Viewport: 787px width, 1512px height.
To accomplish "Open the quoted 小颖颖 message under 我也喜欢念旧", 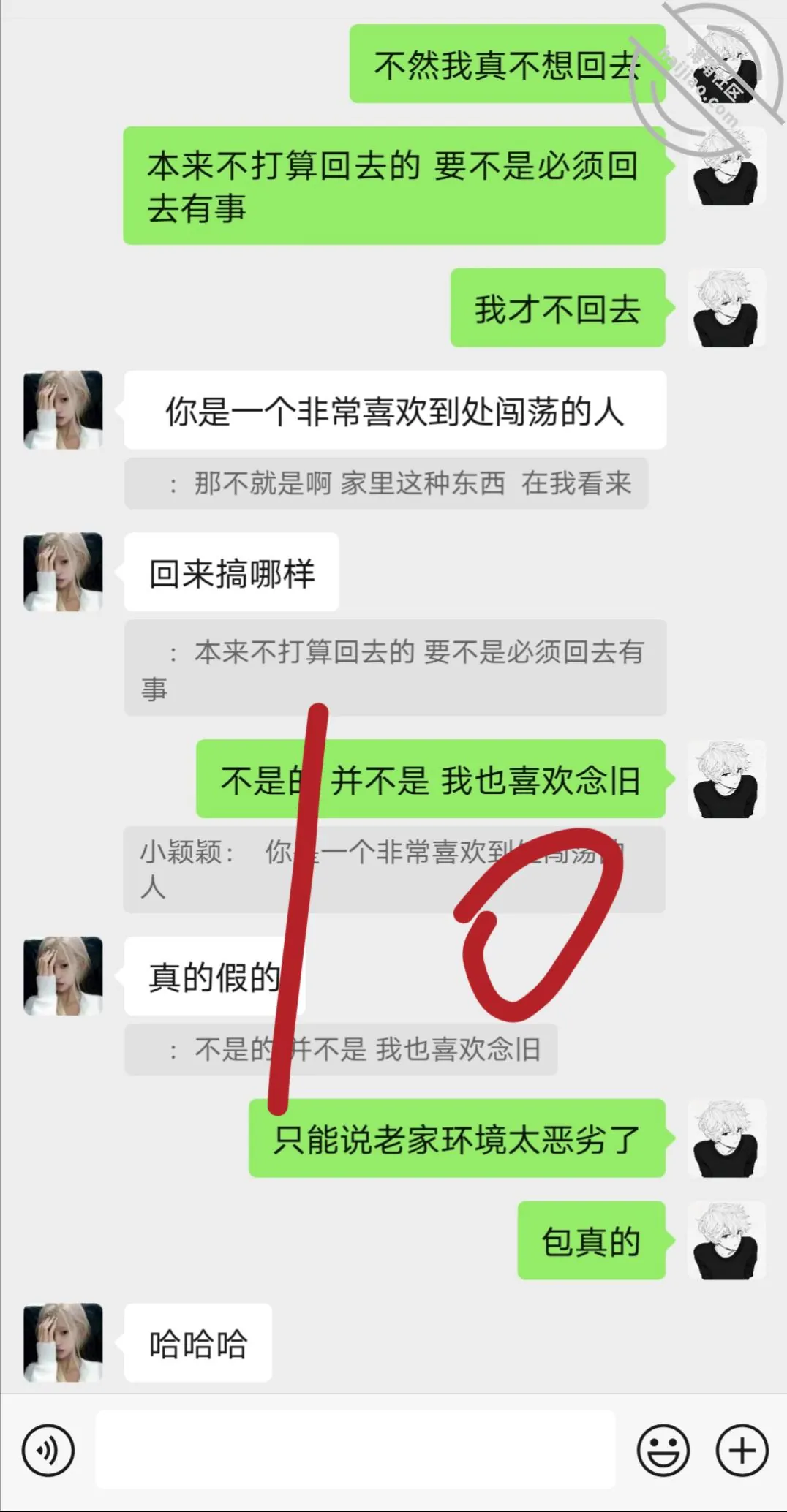I will coord(394,869).
